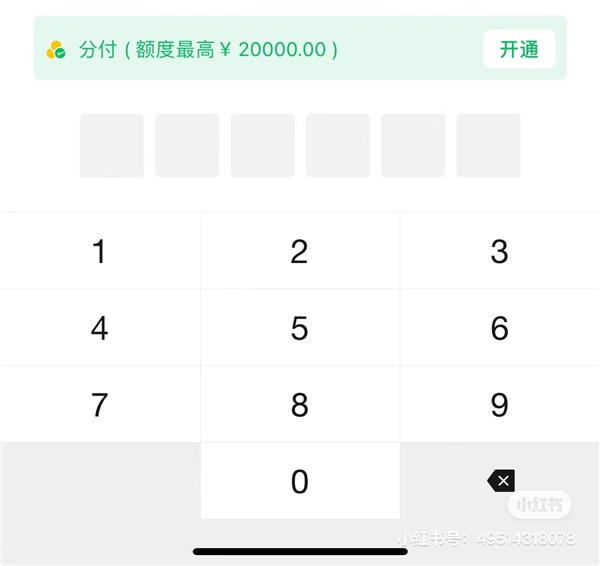Enter the digit 5
The width and height of the screenshot is (600, 566).
coord(299,328)
